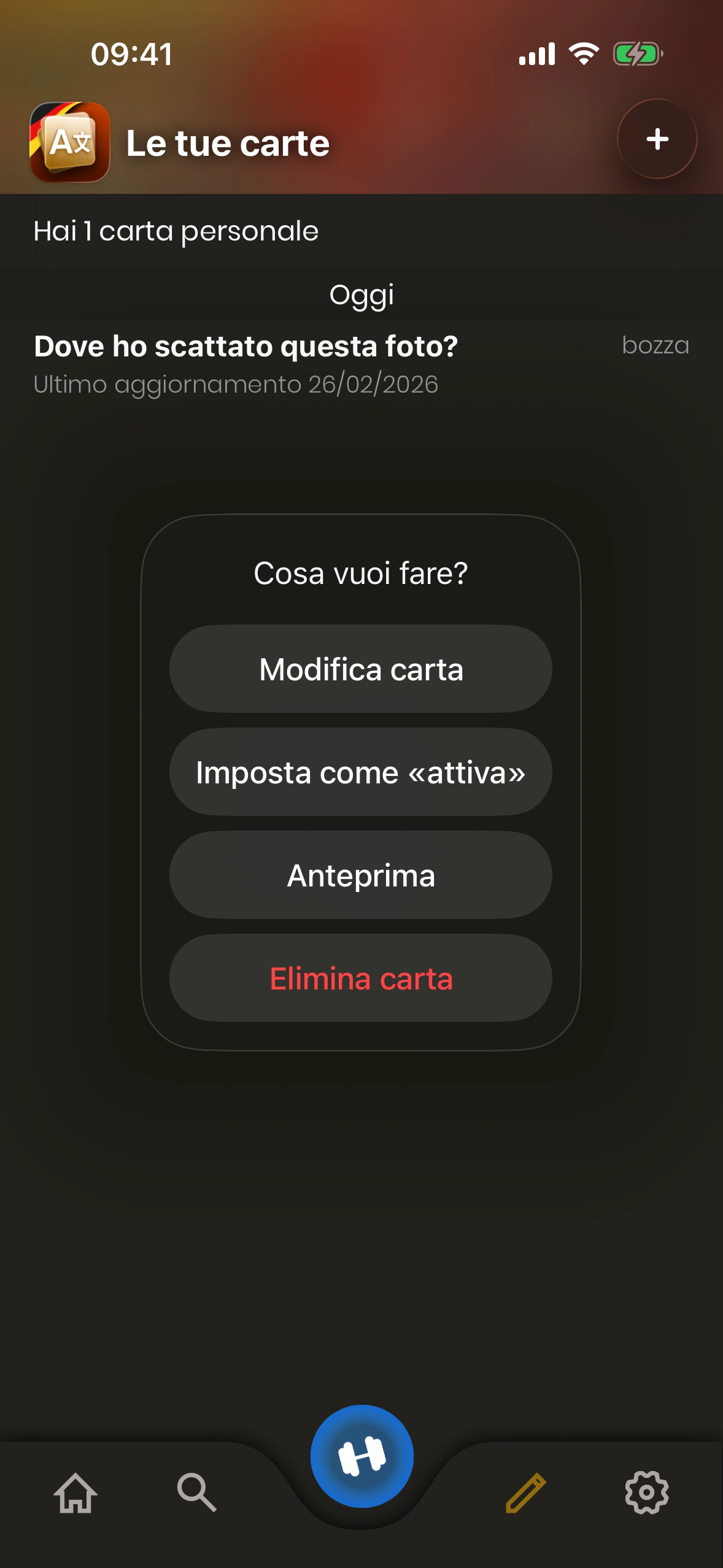Tap Elimina carta
This screenshot has width=723, height=1568.
point(361,978)
